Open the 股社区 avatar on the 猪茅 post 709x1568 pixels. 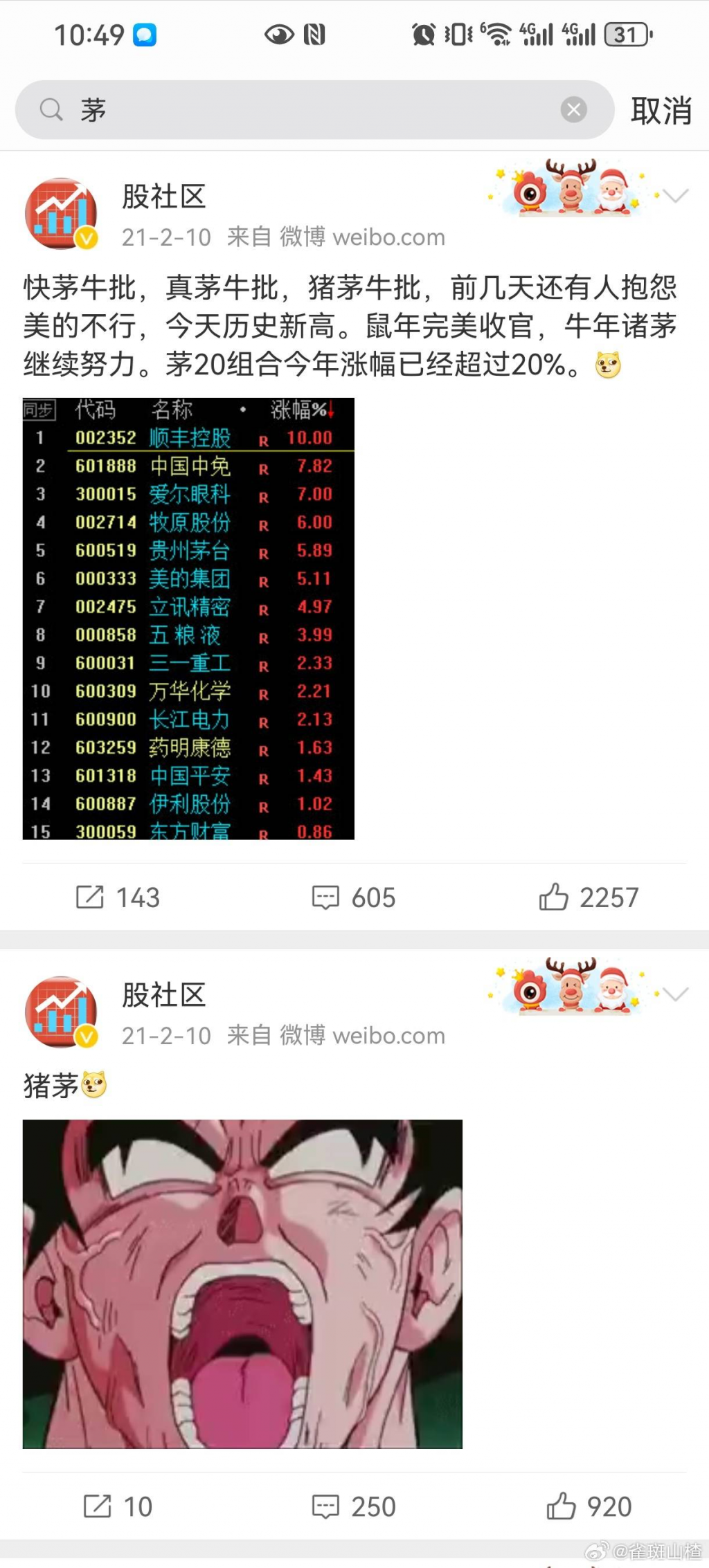tap(61, 1012)
